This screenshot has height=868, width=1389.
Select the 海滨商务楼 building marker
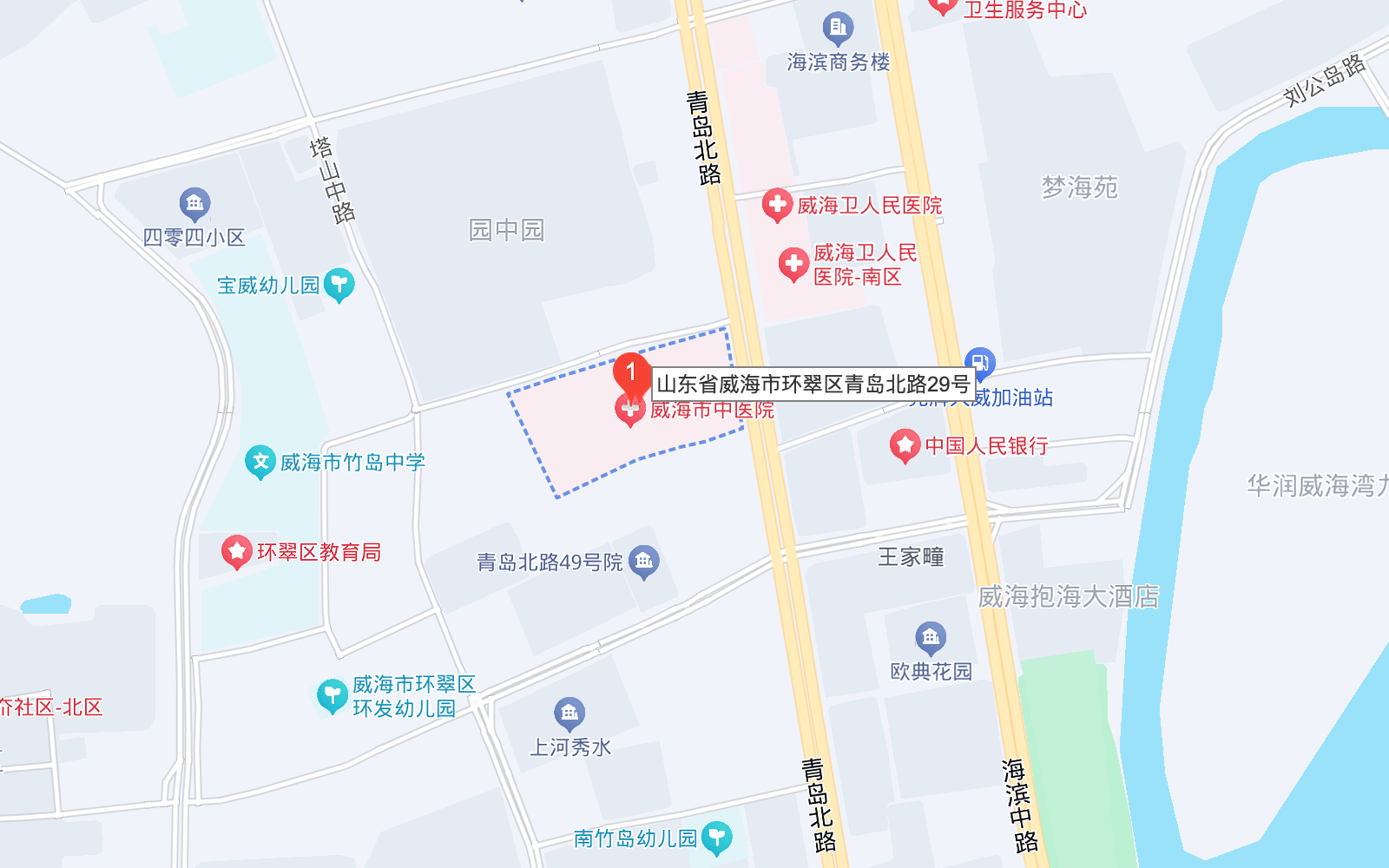point(837,29)
